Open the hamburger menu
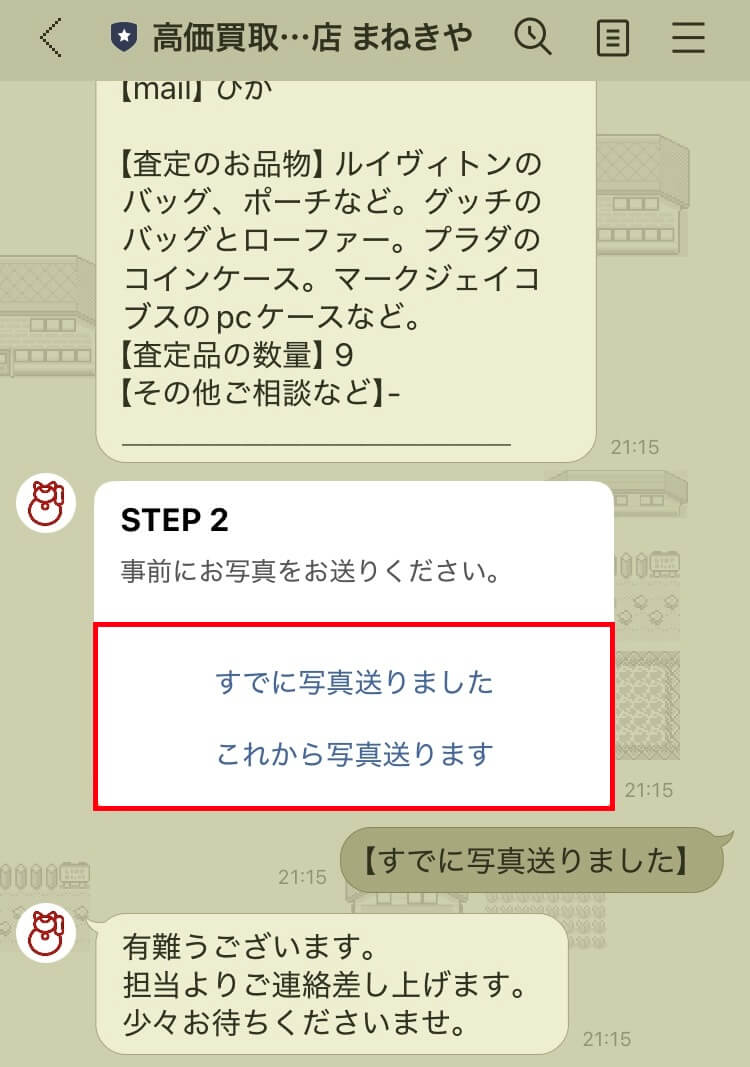Screen dimensions: 750x1067 pos(688,38)
